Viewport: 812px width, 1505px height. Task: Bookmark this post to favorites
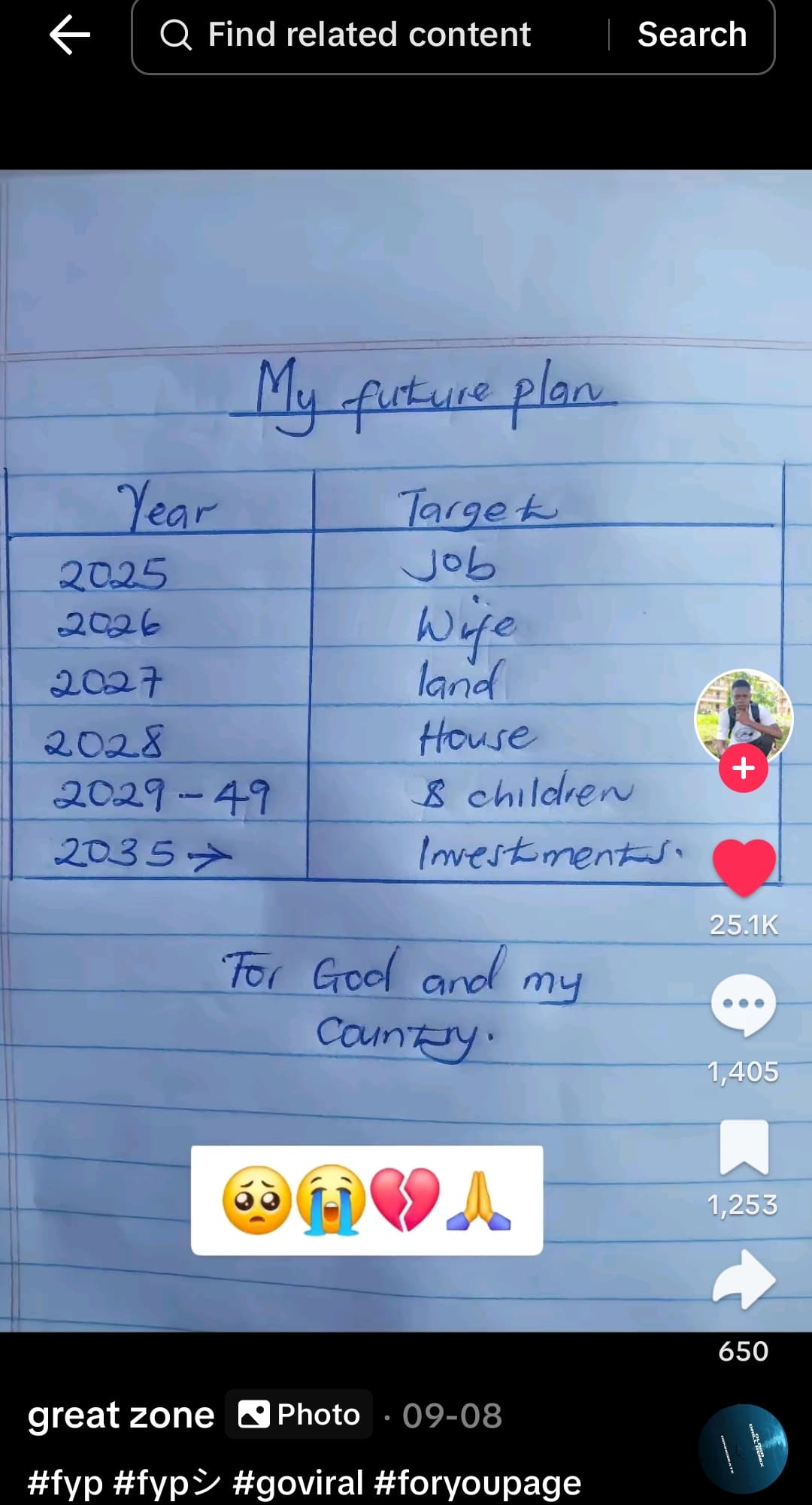tap(744, 1147)
